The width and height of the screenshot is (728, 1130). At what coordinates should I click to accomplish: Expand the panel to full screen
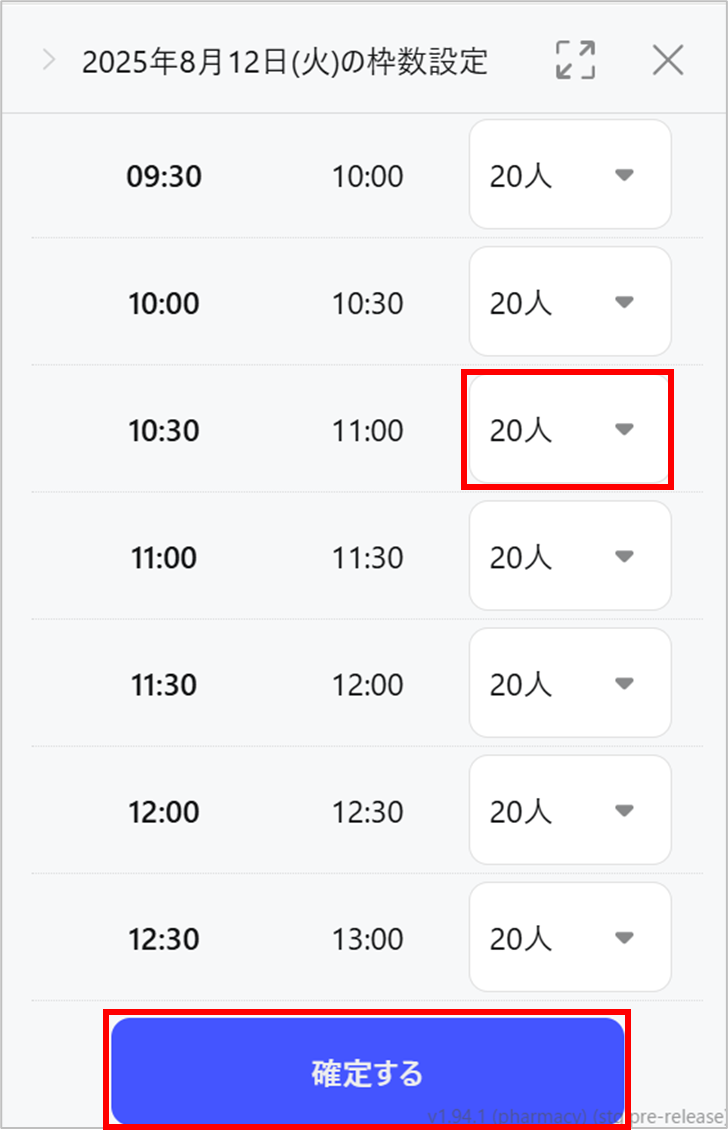(x=575, y=61)
